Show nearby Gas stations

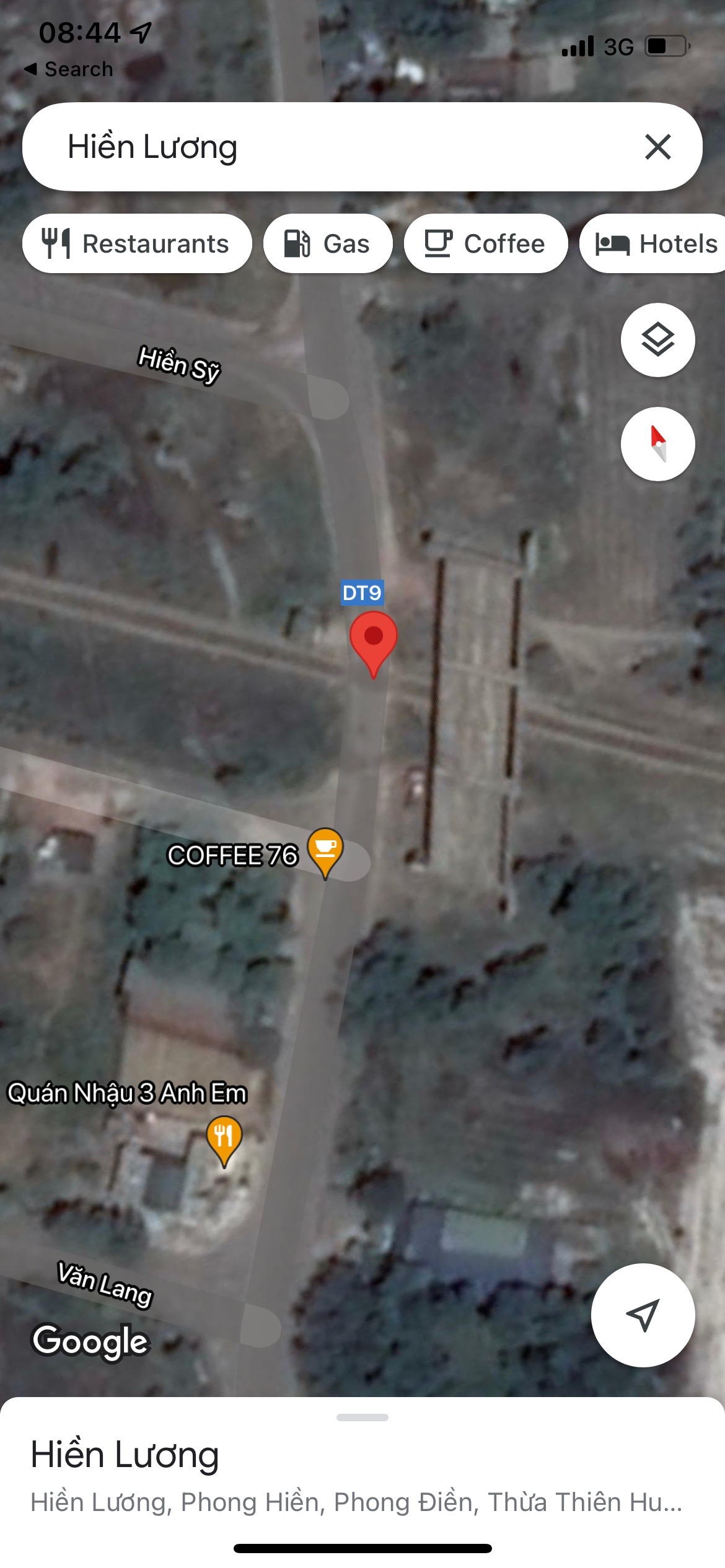[x=328, y=243]
